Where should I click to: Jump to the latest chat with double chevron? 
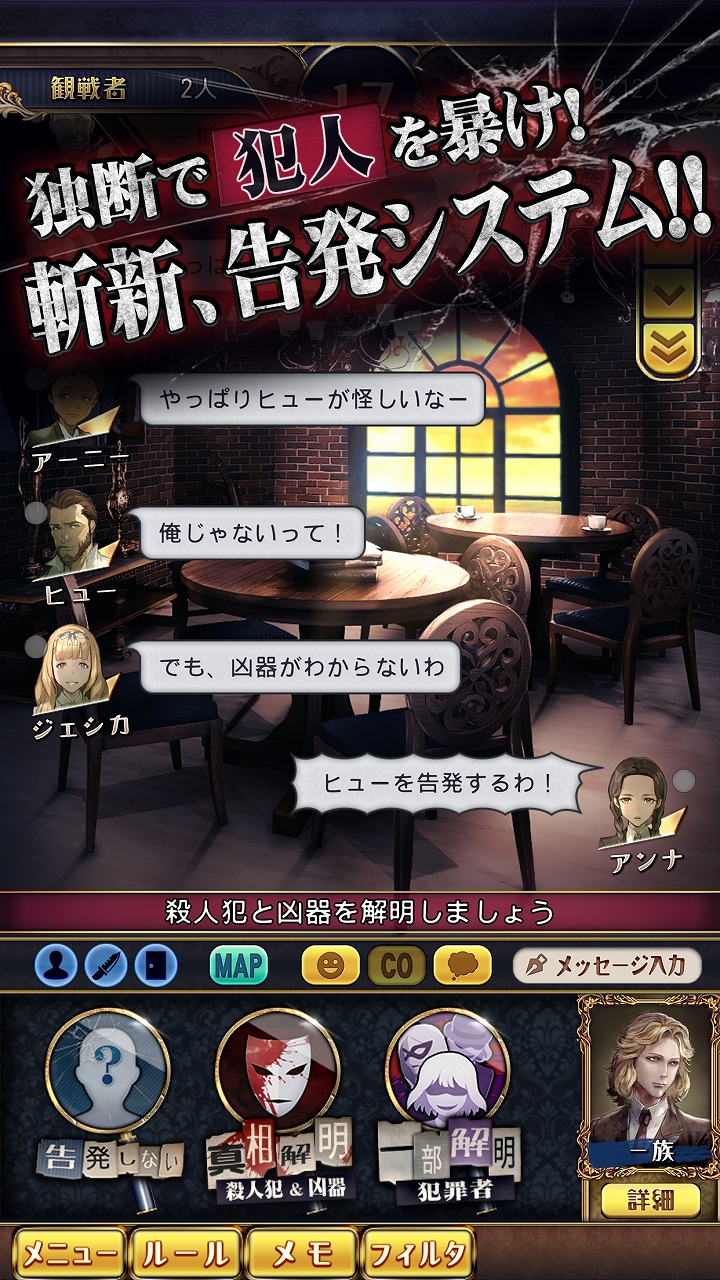pyautogui.click(x=668, y=351)
